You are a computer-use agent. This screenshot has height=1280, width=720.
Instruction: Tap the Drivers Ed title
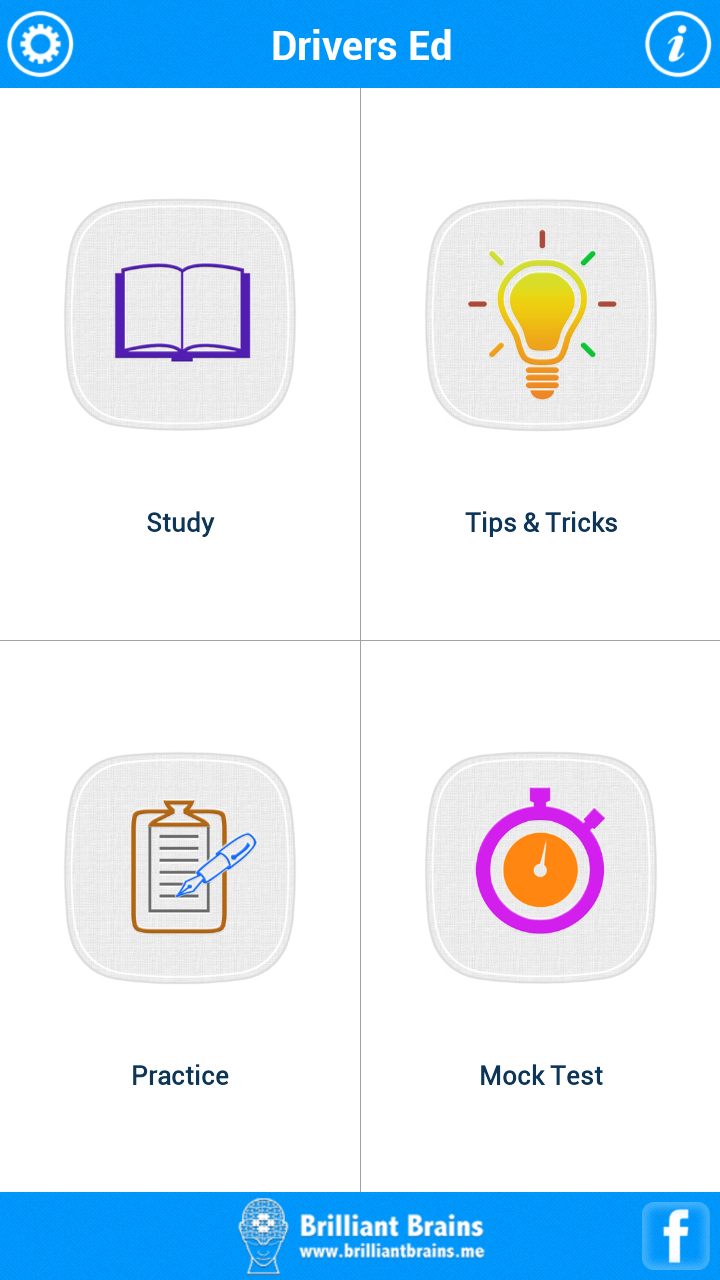pyautogui.click(x=360, y=44)
